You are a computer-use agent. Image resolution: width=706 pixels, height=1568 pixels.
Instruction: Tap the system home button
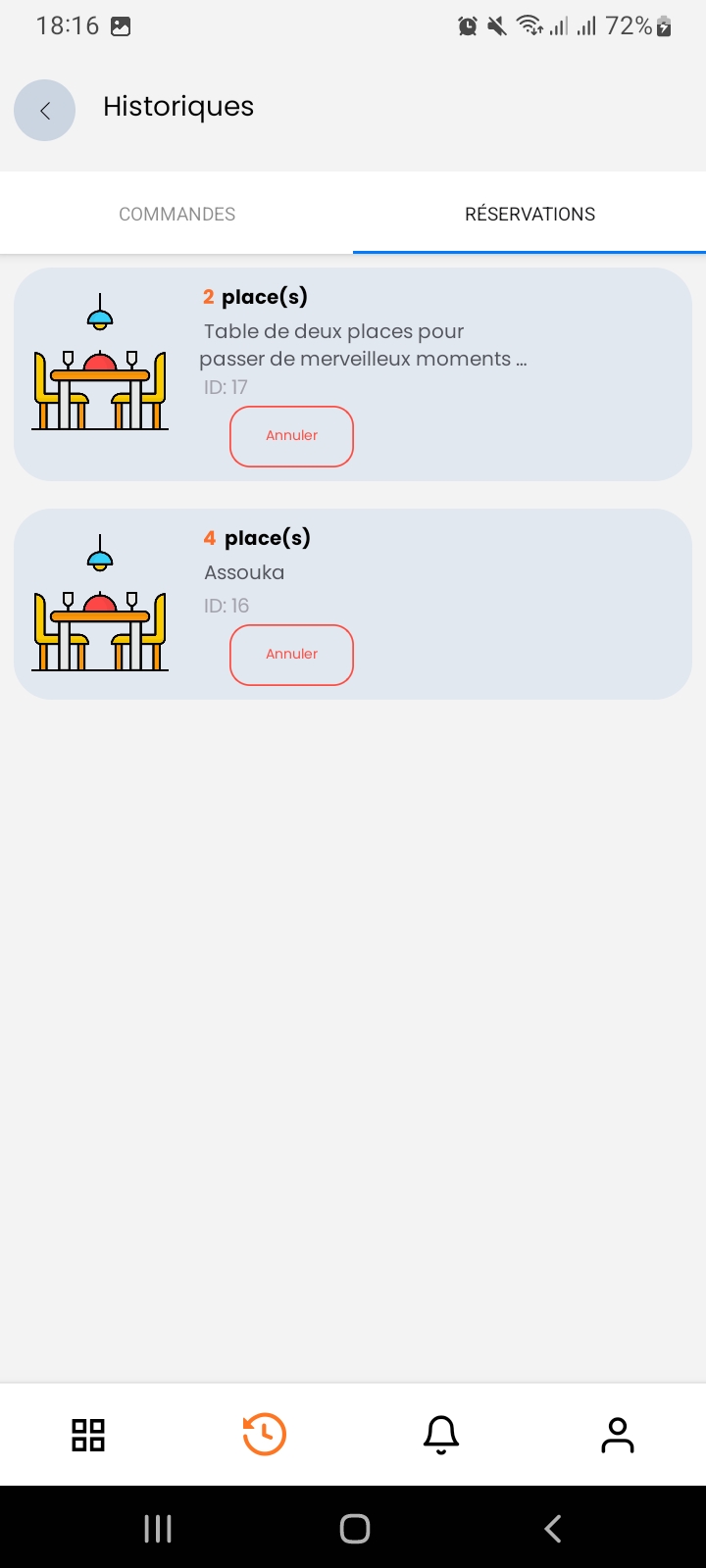coord(354,1529)
